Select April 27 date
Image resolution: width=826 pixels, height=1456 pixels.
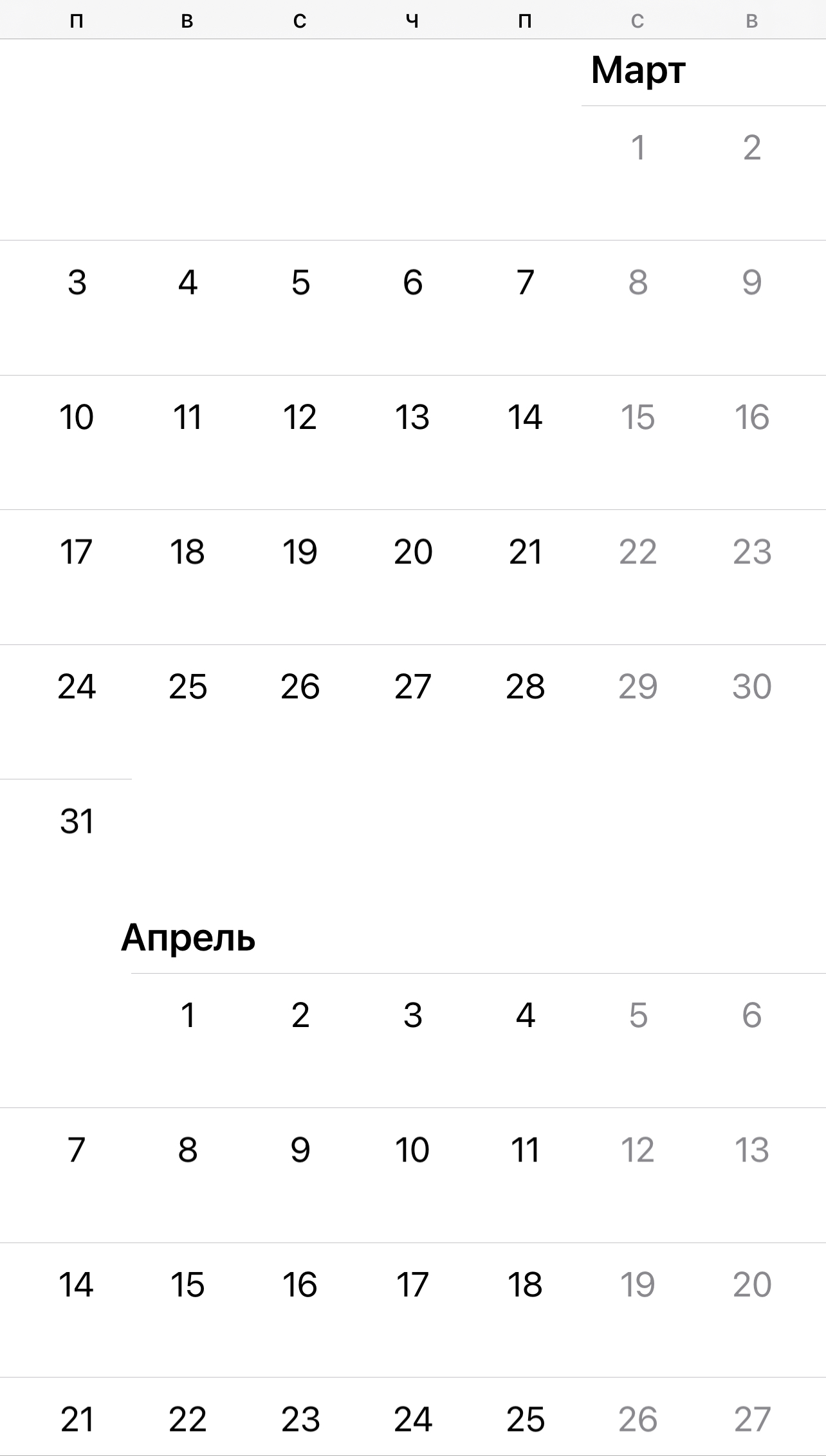pyautogui.click(x=751, y=1419)
